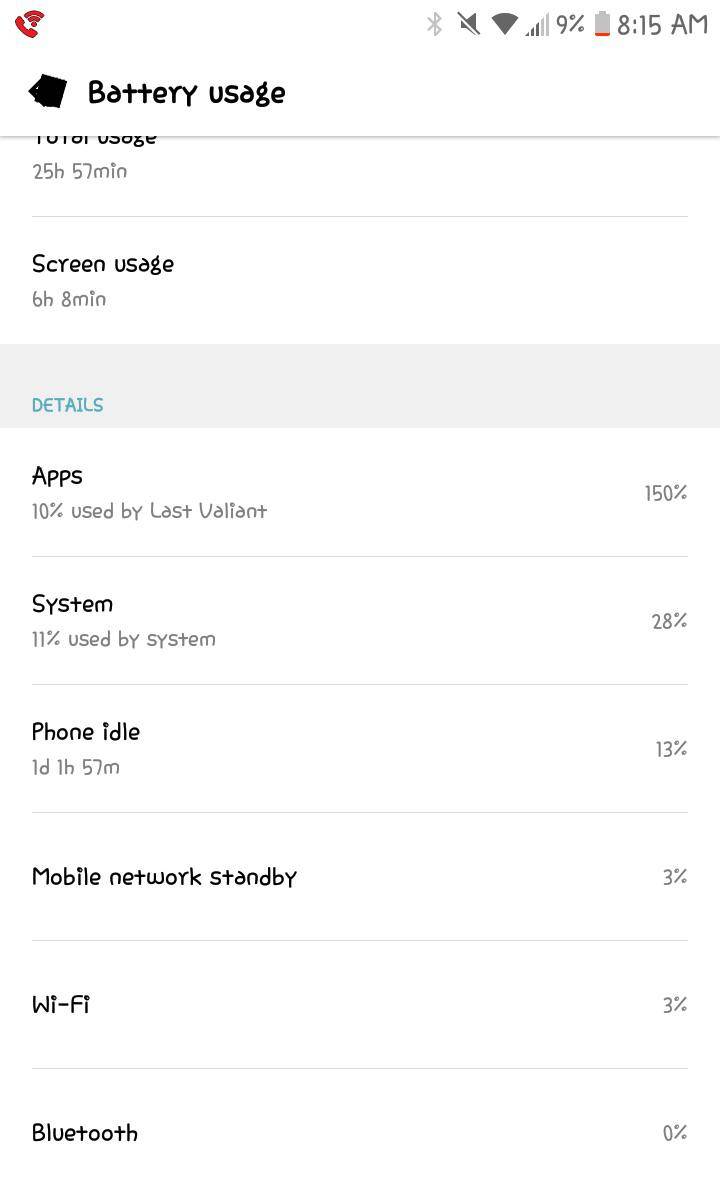Open System battery usage row
The height and width of the screenshot is (1196, 720).
(x=359, y=621)
